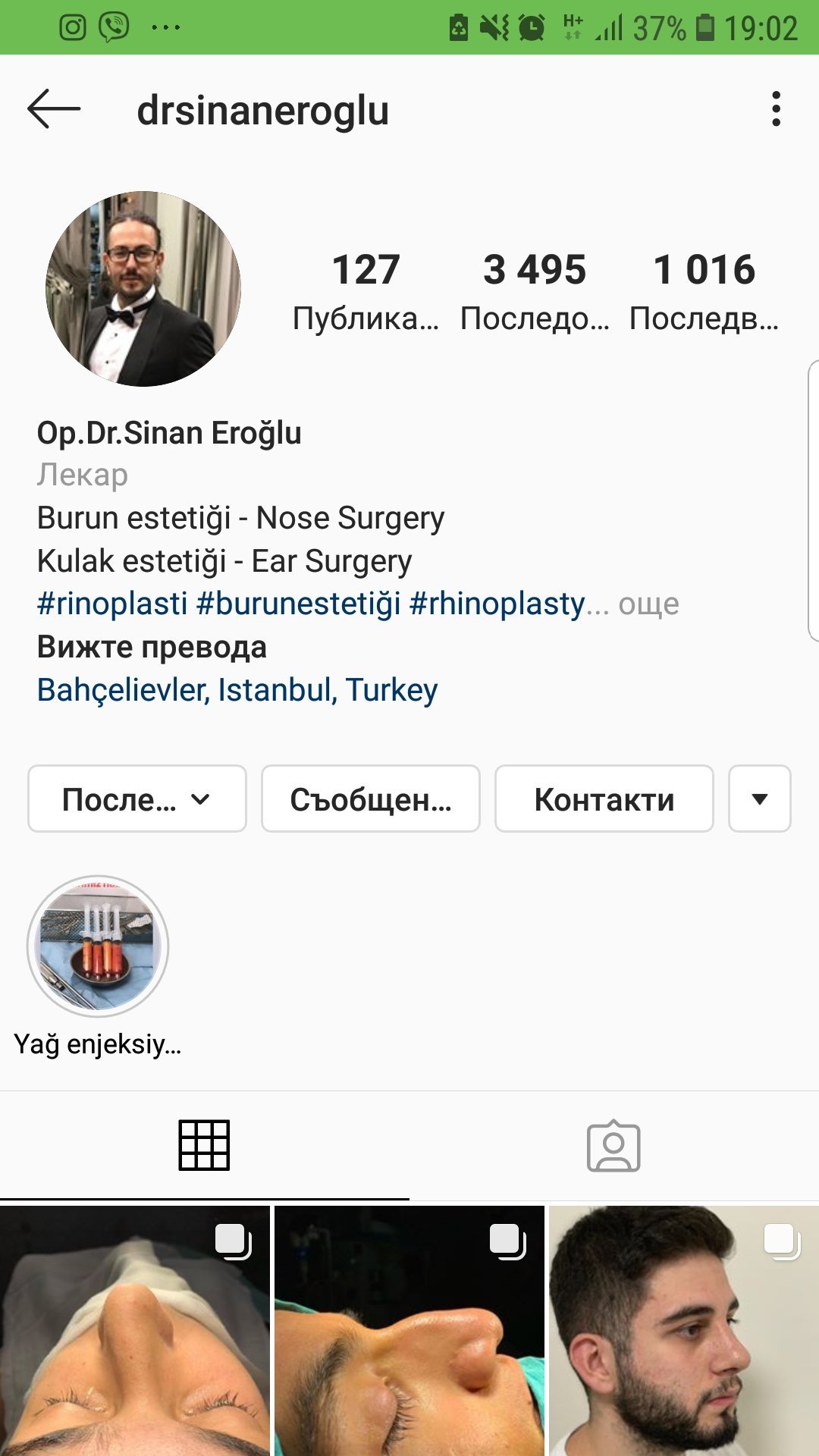
Task: Open the "После…" following dropdown
Action: coord(137,799)
